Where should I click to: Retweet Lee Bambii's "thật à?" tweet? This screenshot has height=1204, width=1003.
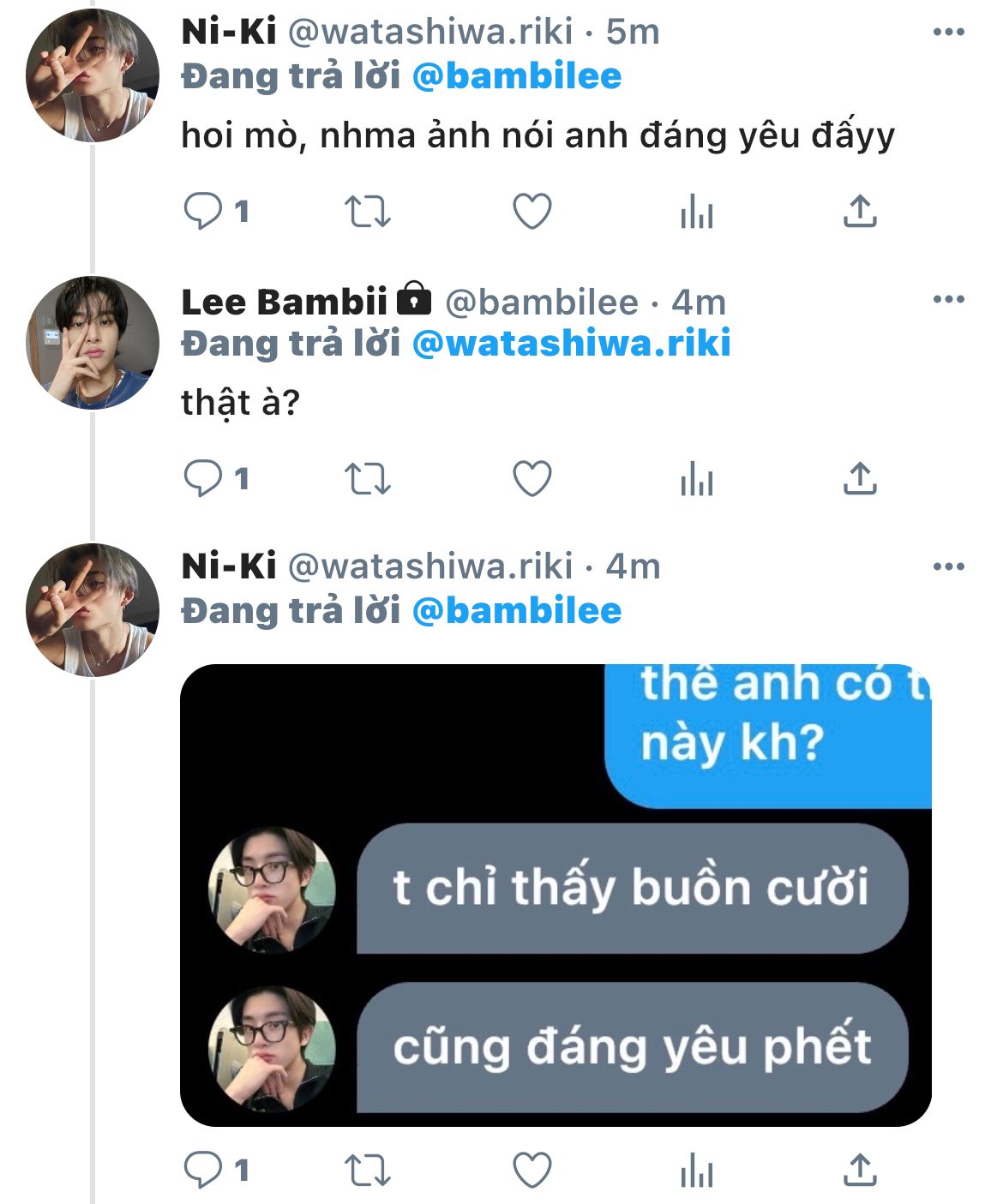tap(367, 478)
